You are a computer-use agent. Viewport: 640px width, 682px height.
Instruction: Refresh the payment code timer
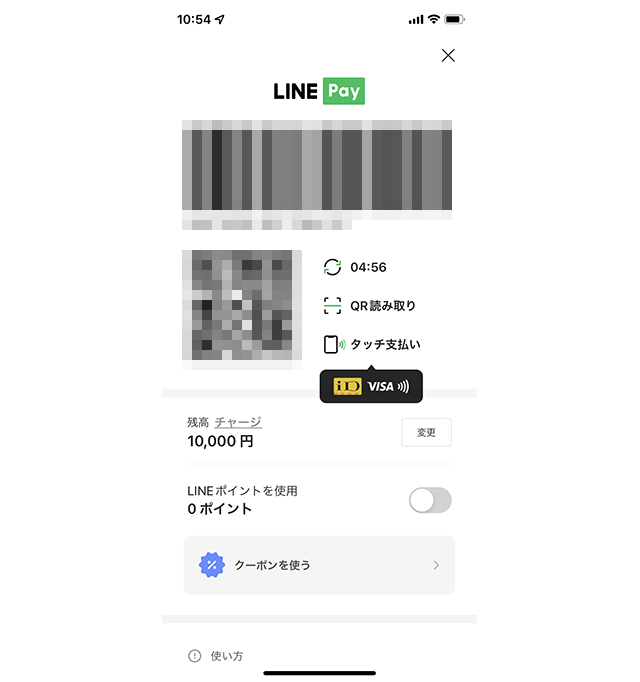point(333,267)
